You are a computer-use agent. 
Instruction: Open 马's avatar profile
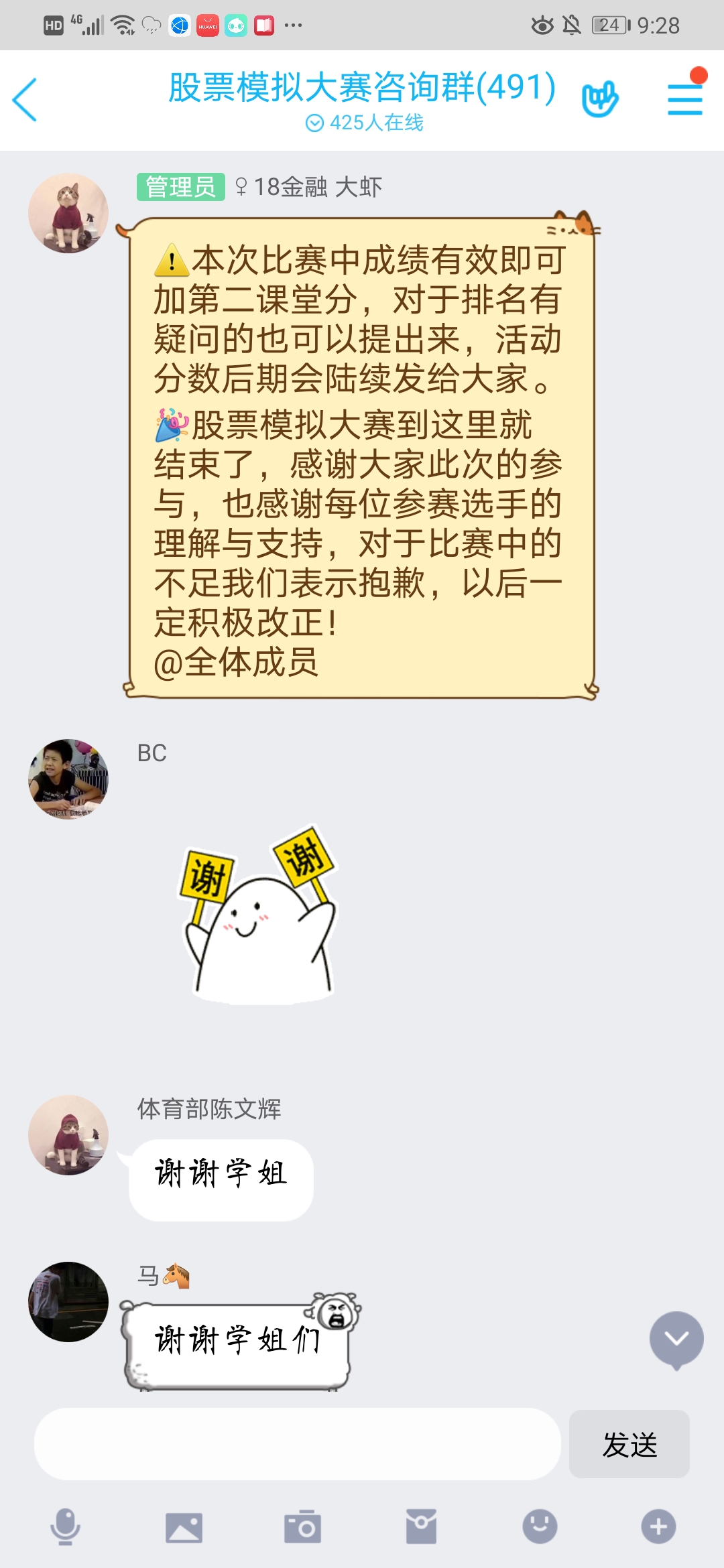click(x=68, y=1301)
